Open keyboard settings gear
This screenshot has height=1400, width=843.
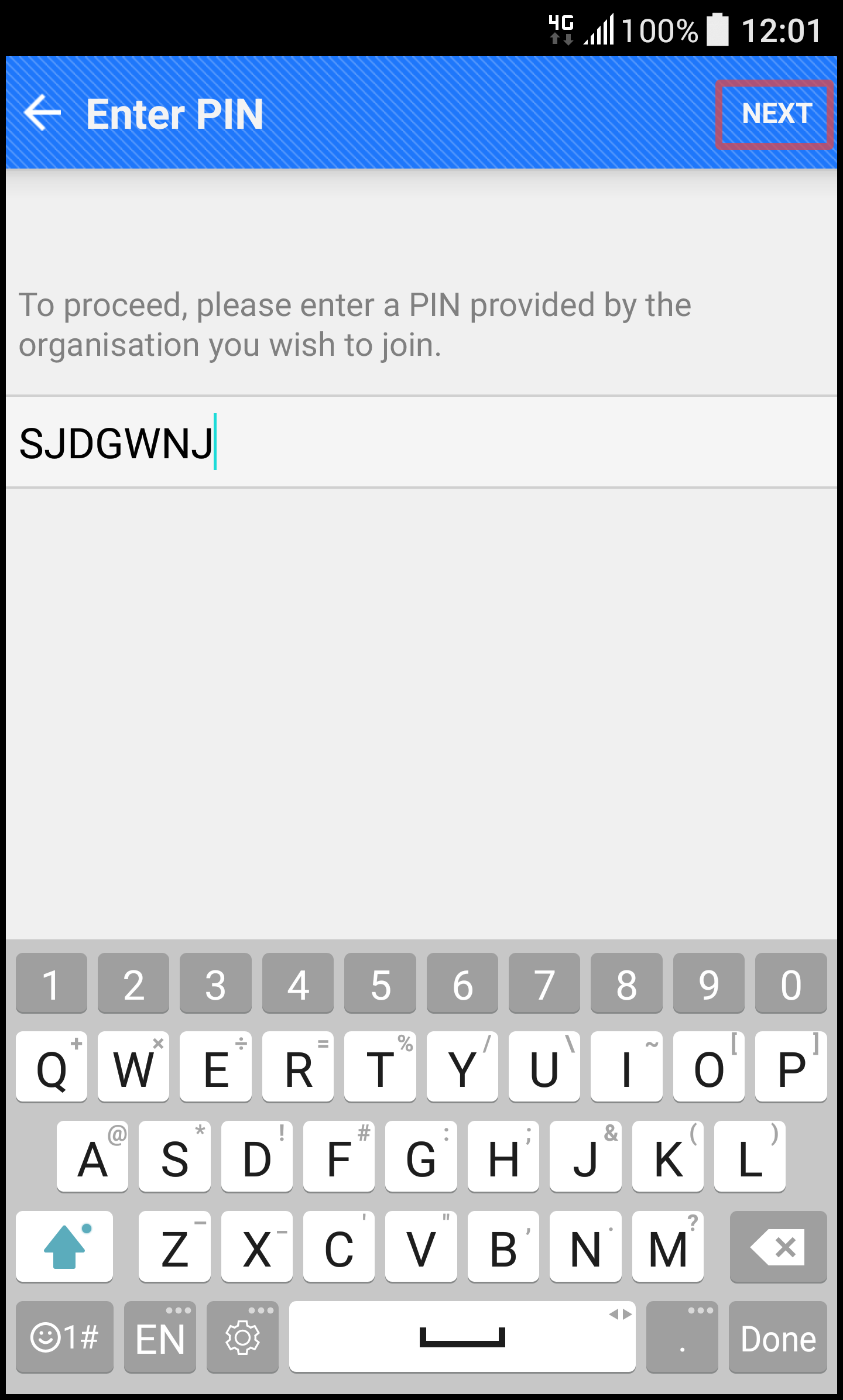tap(242, 1337)
